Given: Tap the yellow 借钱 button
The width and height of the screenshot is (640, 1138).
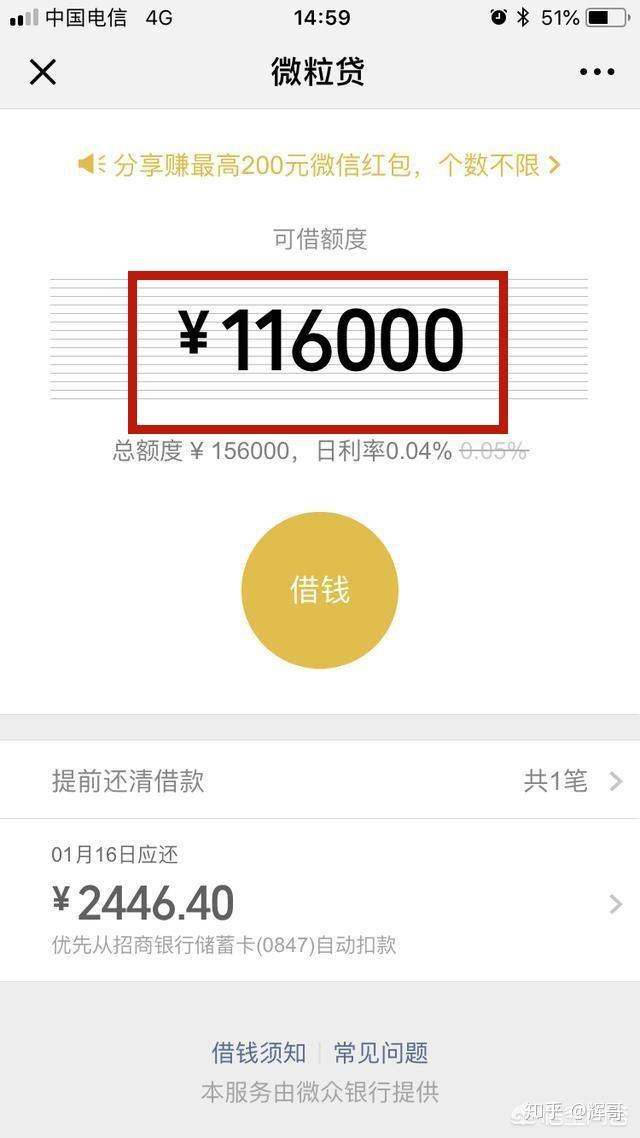Looking at the screenshot, I should pos(320,590).
